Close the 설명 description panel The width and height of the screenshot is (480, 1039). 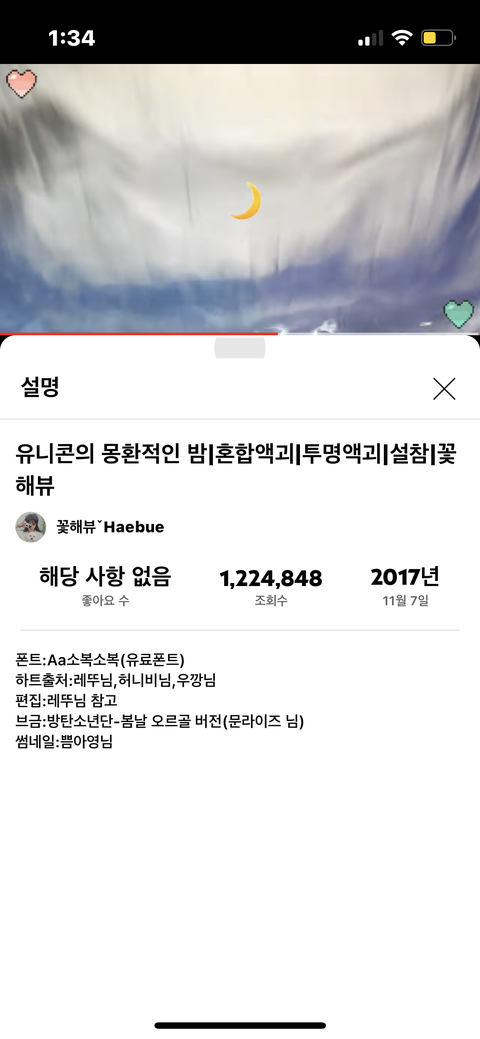point(444,388)
